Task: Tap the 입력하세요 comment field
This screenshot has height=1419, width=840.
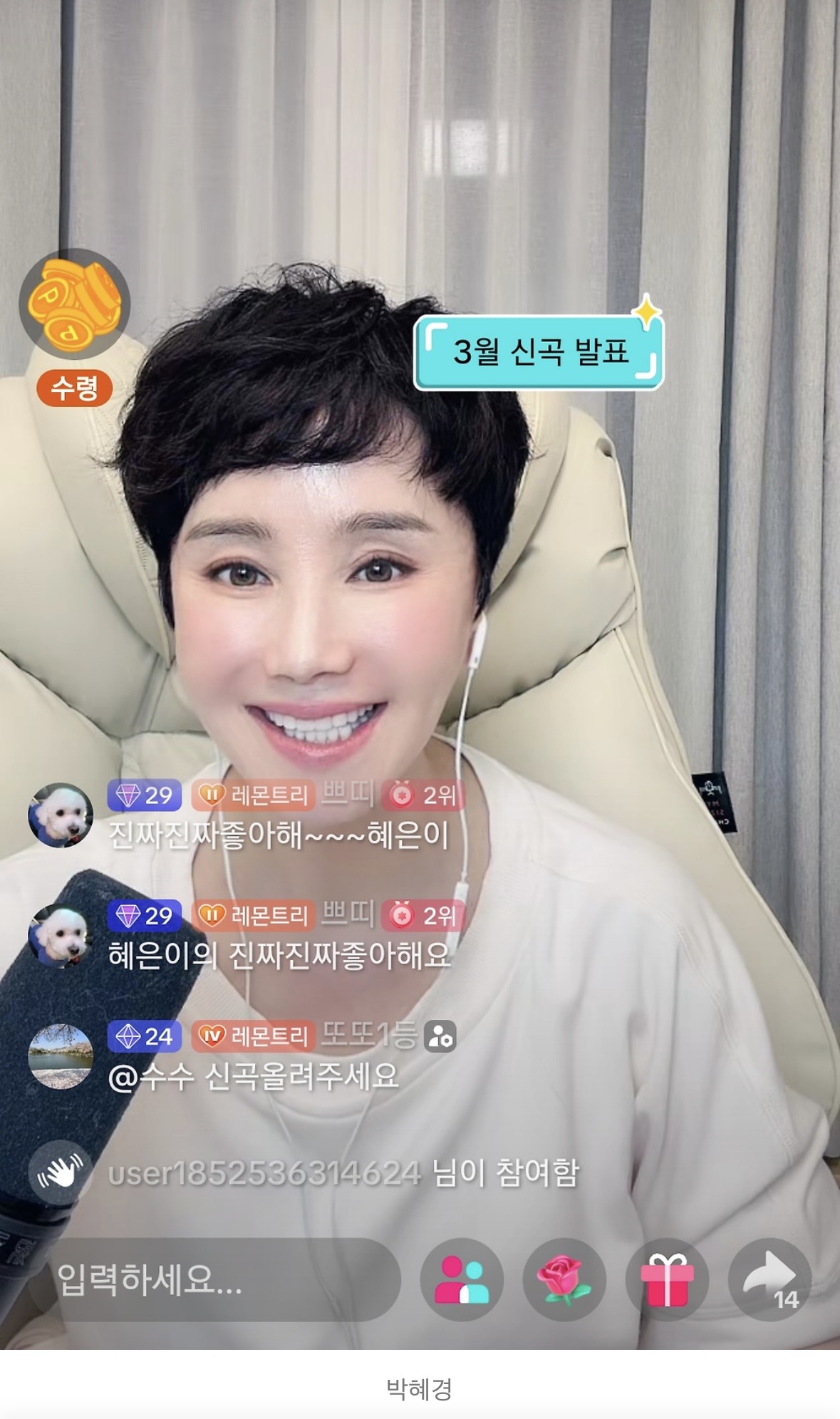Action: 214,1279
